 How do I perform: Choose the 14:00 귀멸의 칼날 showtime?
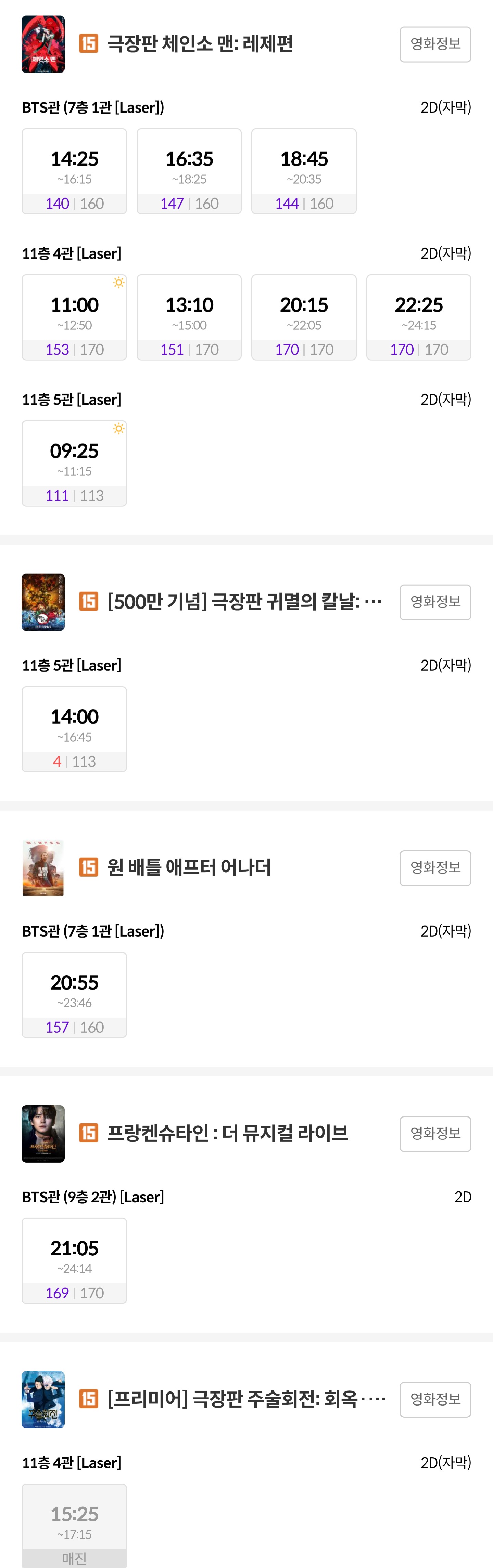[74, 729]
